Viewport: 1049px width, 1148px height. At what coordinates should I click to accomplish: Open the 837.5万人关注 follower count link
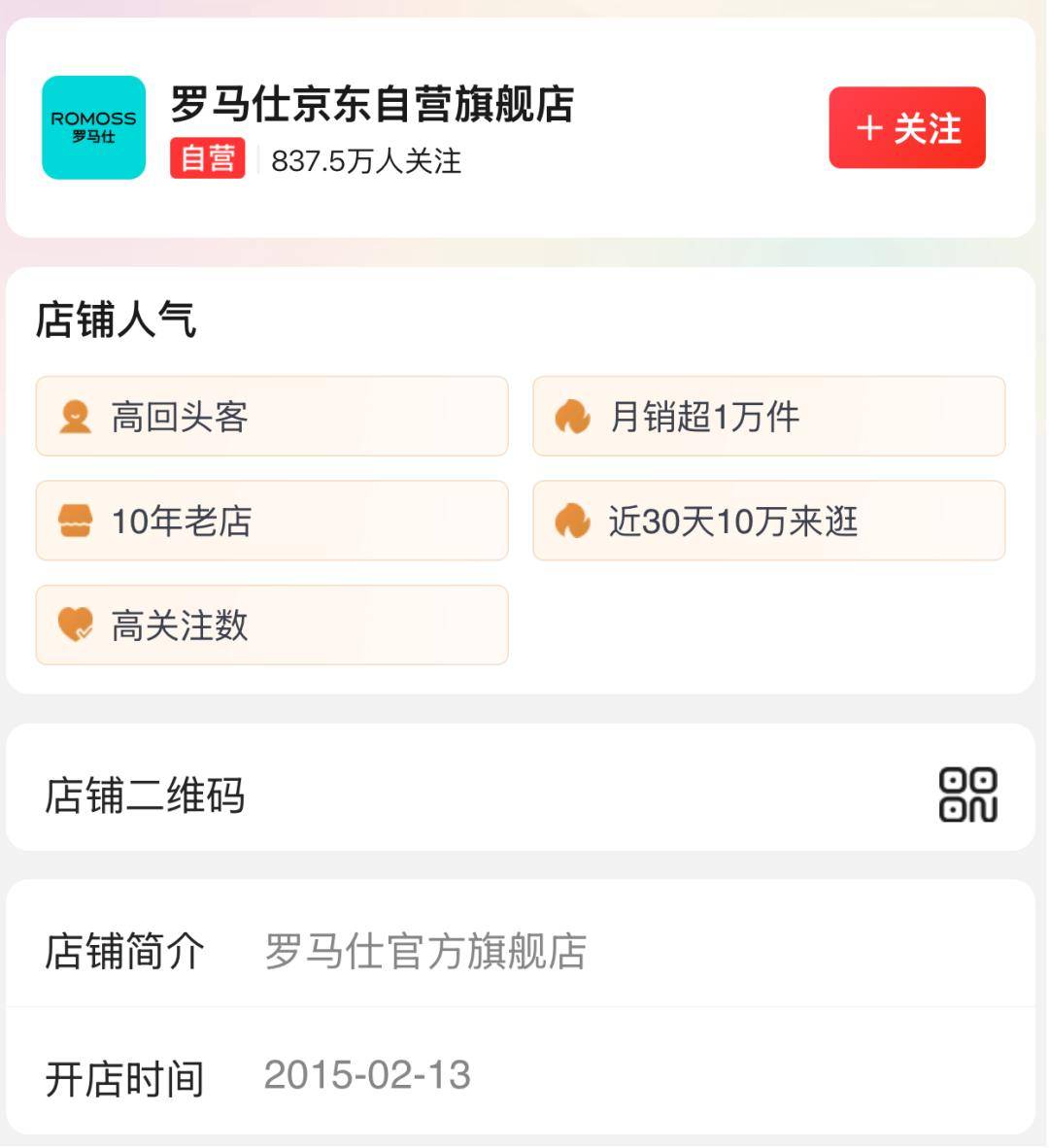366,162
